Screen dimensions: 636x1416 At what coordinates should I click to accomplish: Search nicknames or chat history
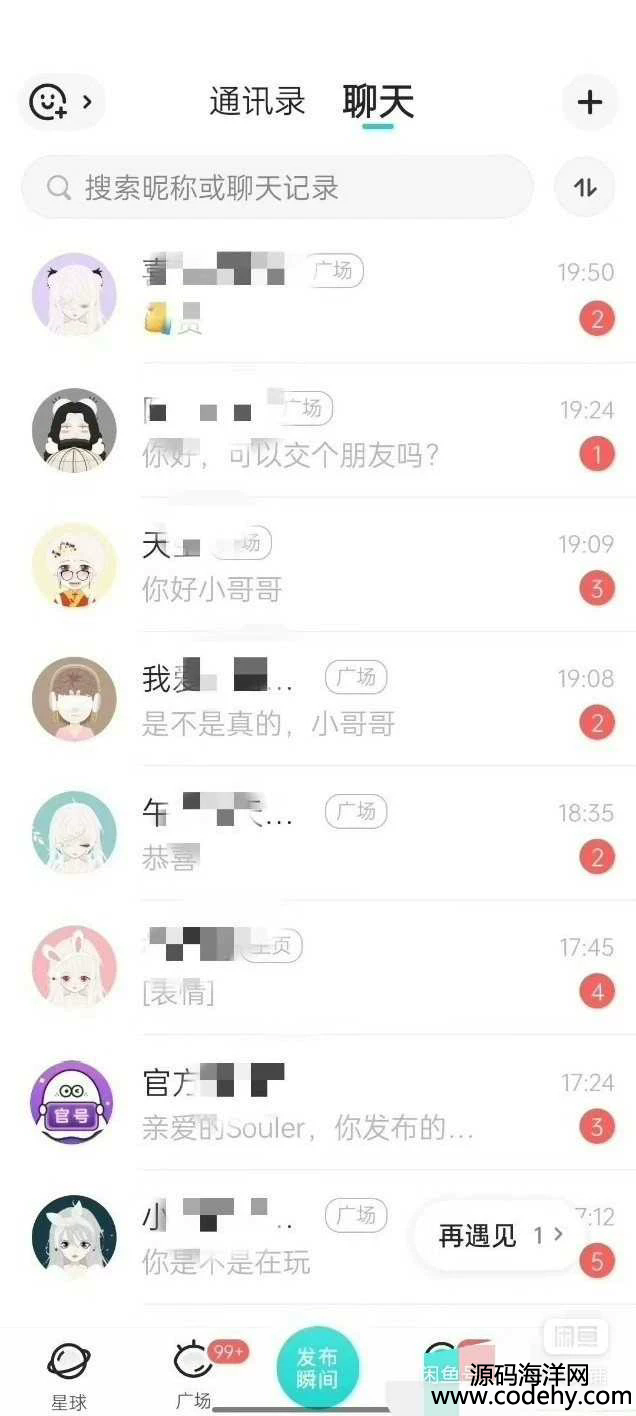tap(277, 187)
